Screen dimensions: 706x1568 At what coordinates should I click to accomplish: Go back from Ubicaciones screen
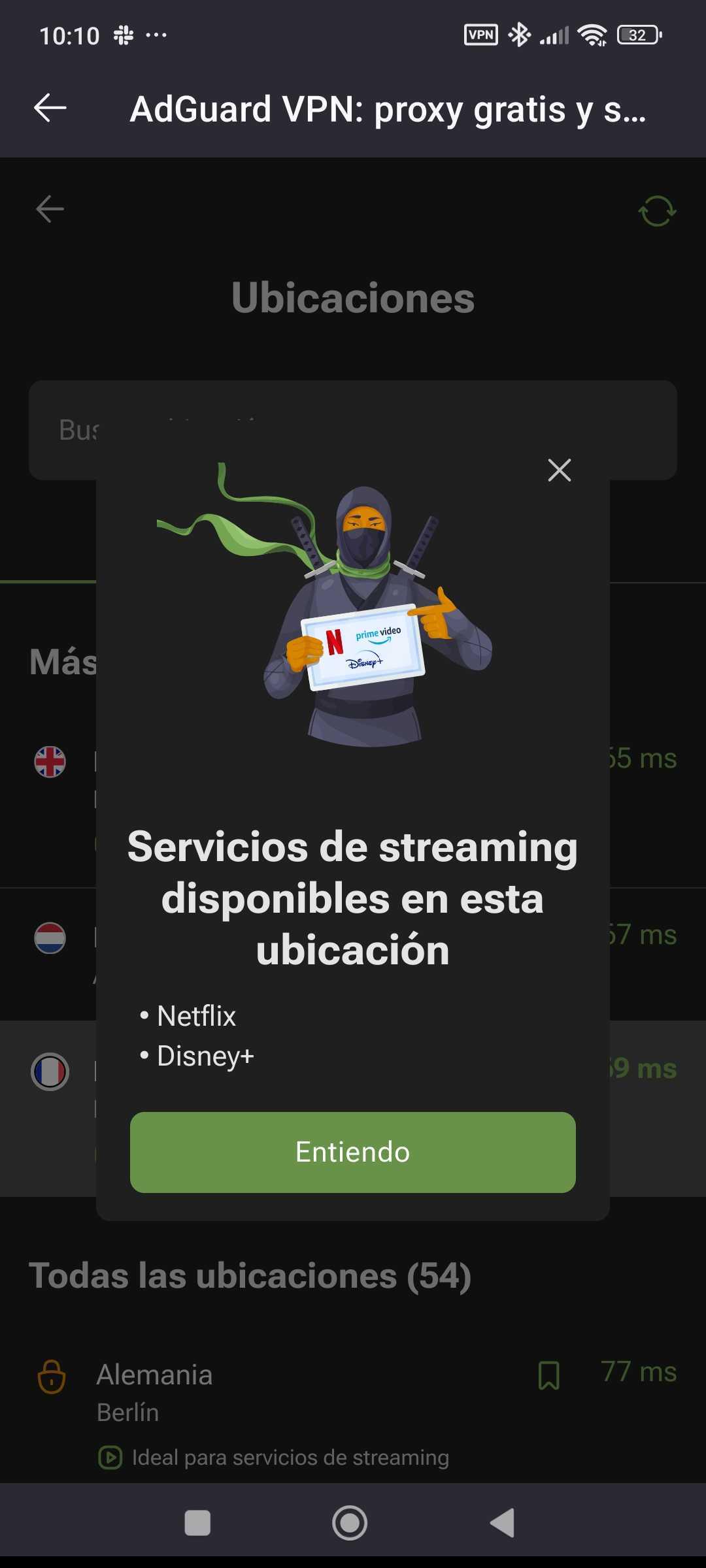click(50, 209)
